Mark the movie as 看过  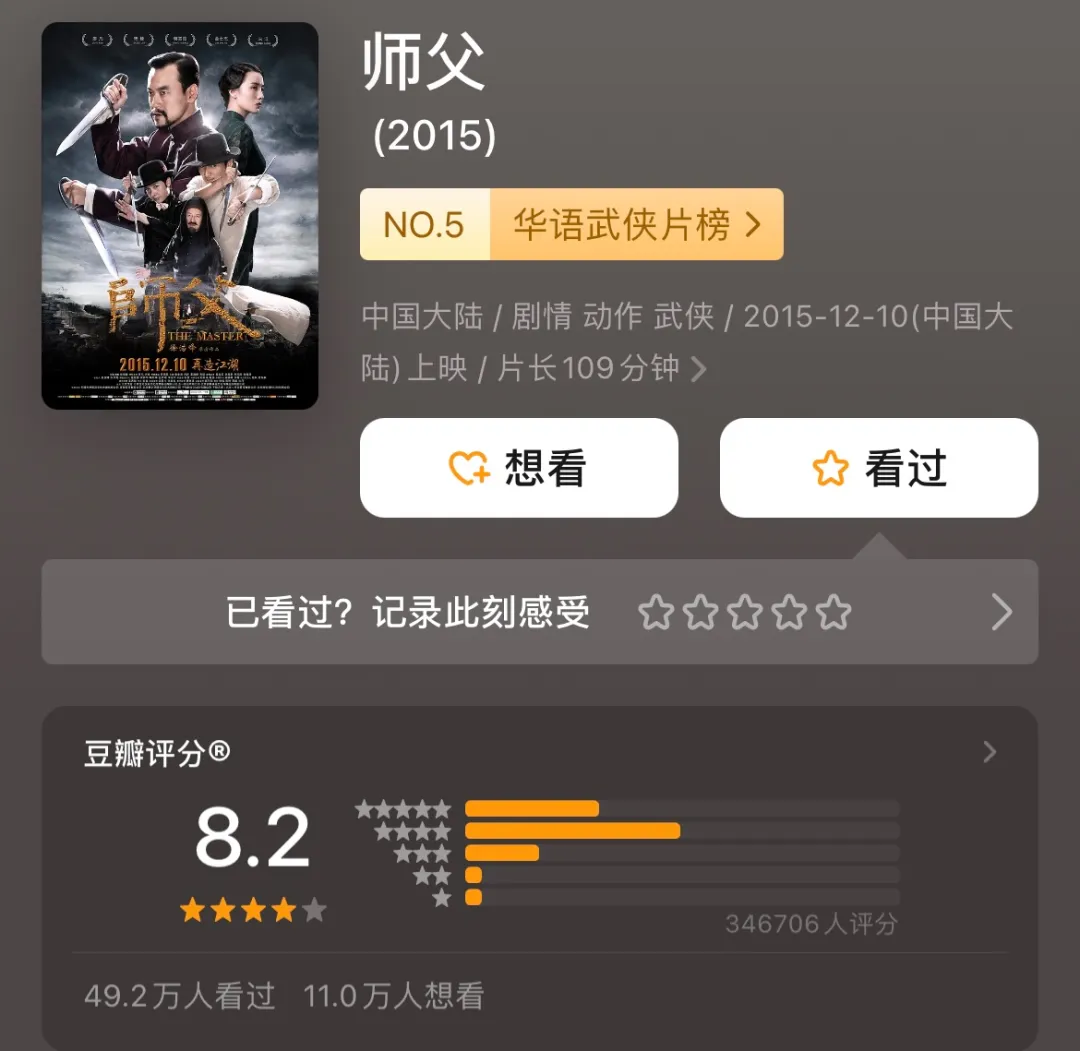tap(879, 468)
